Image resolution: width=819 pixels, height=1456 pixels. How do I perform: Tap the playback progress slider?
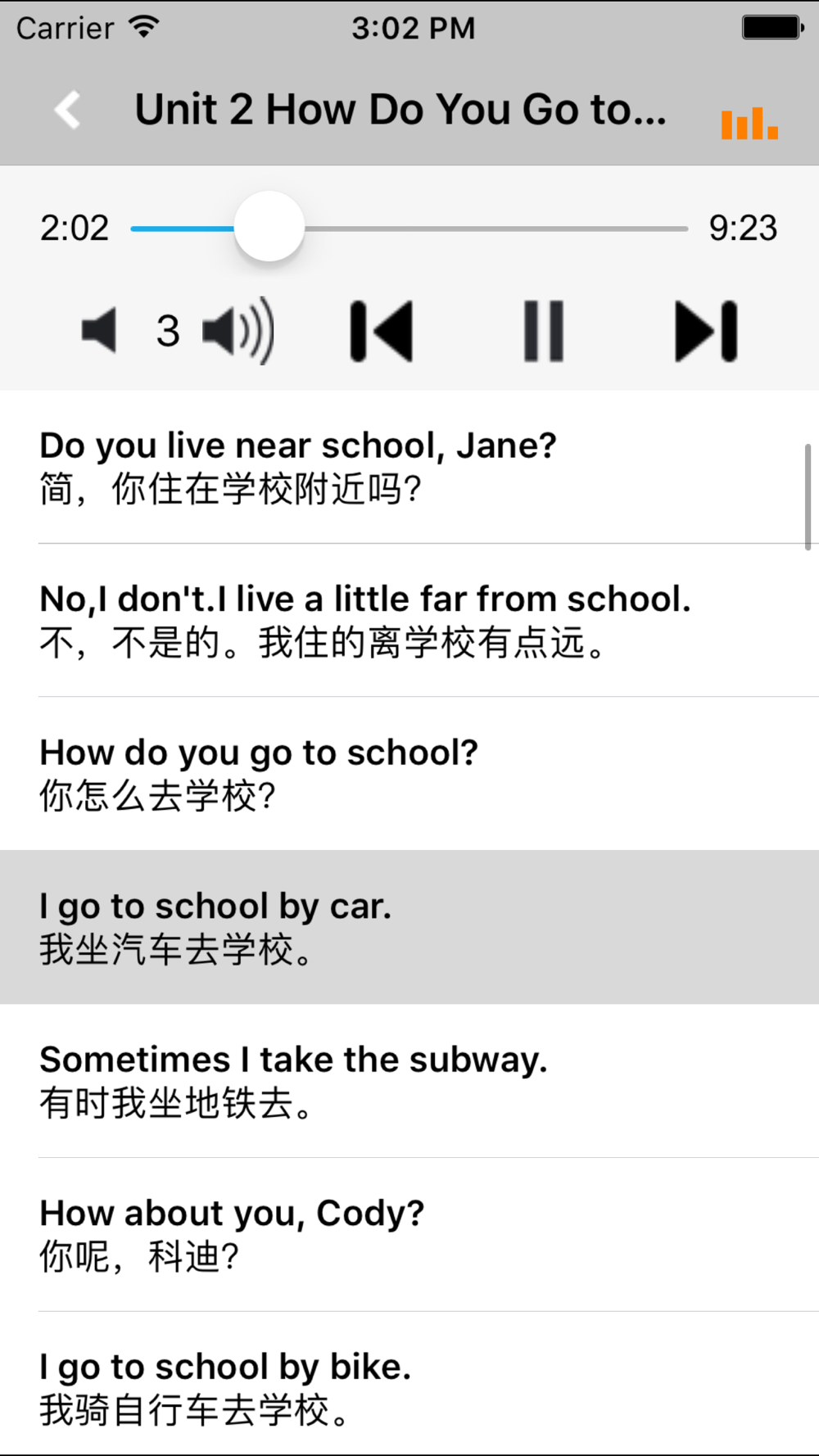click(409, 228)
